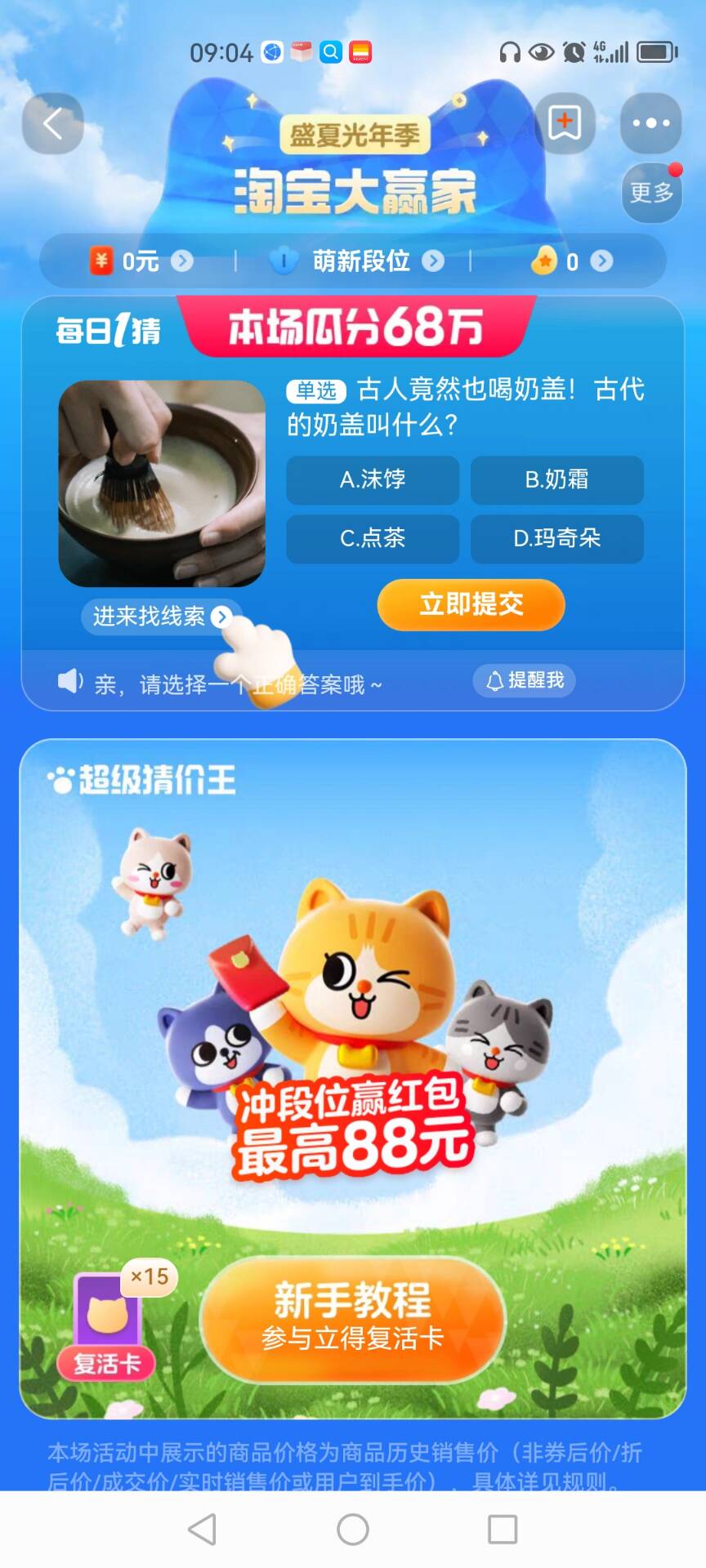Go back using the top-left arrow

(x=53, y=124)
